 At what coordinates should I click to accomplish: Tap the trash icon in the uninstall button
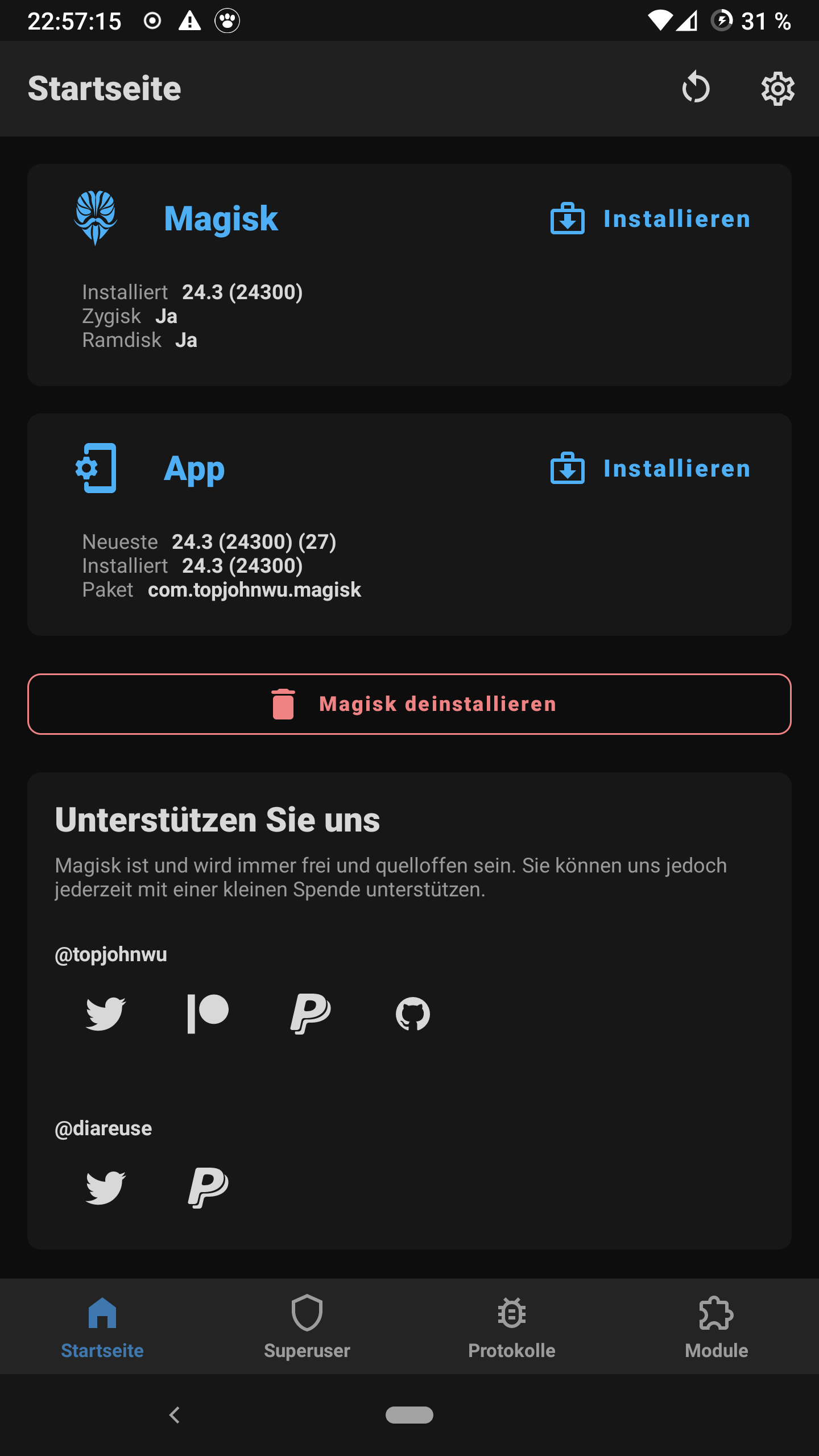[x=284, y=704]
